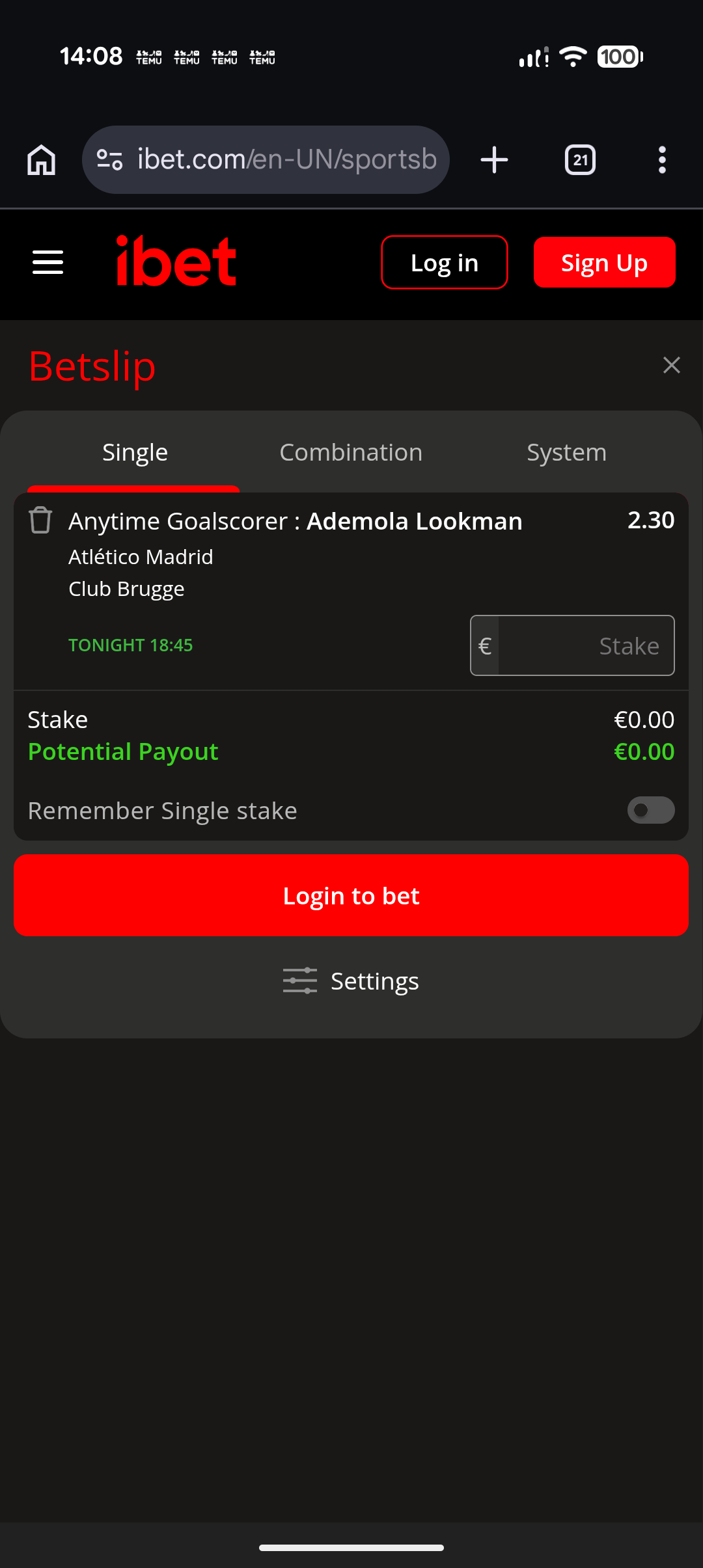Close the Betslip panel

click(x=671, y=365)
